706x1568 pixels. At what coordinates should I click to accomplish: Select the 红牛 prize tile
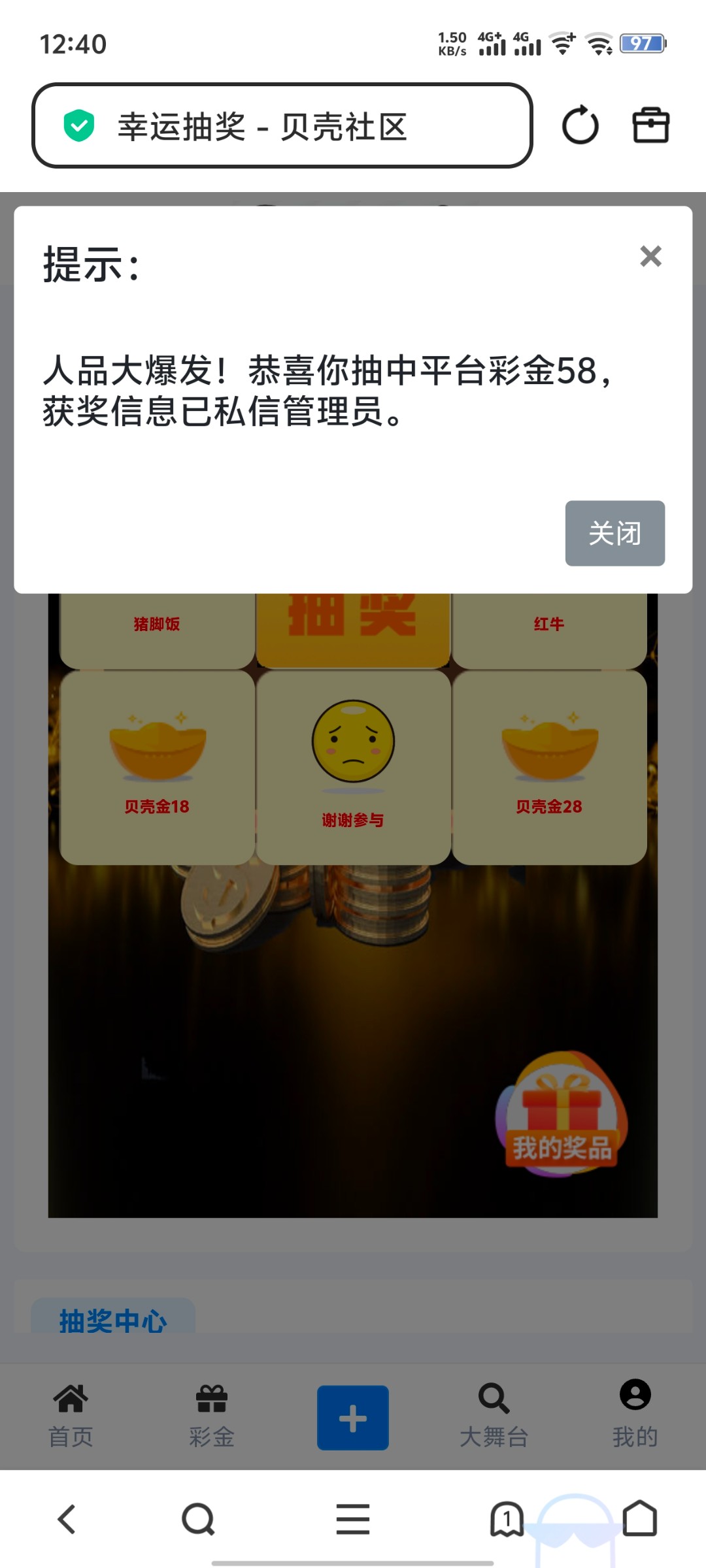549,624
